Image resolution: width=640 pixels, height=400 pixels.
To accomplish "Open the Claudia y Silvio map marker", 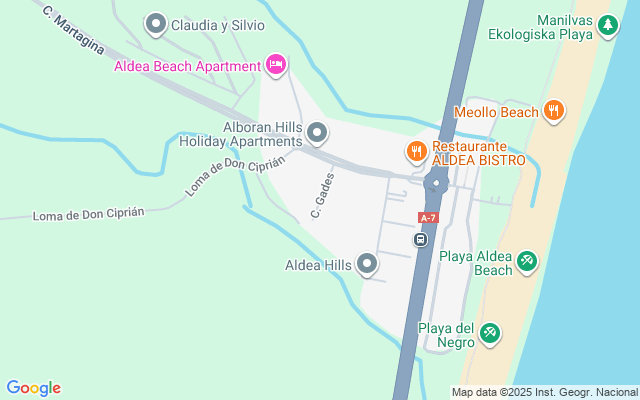I will [x=156, y=23].
